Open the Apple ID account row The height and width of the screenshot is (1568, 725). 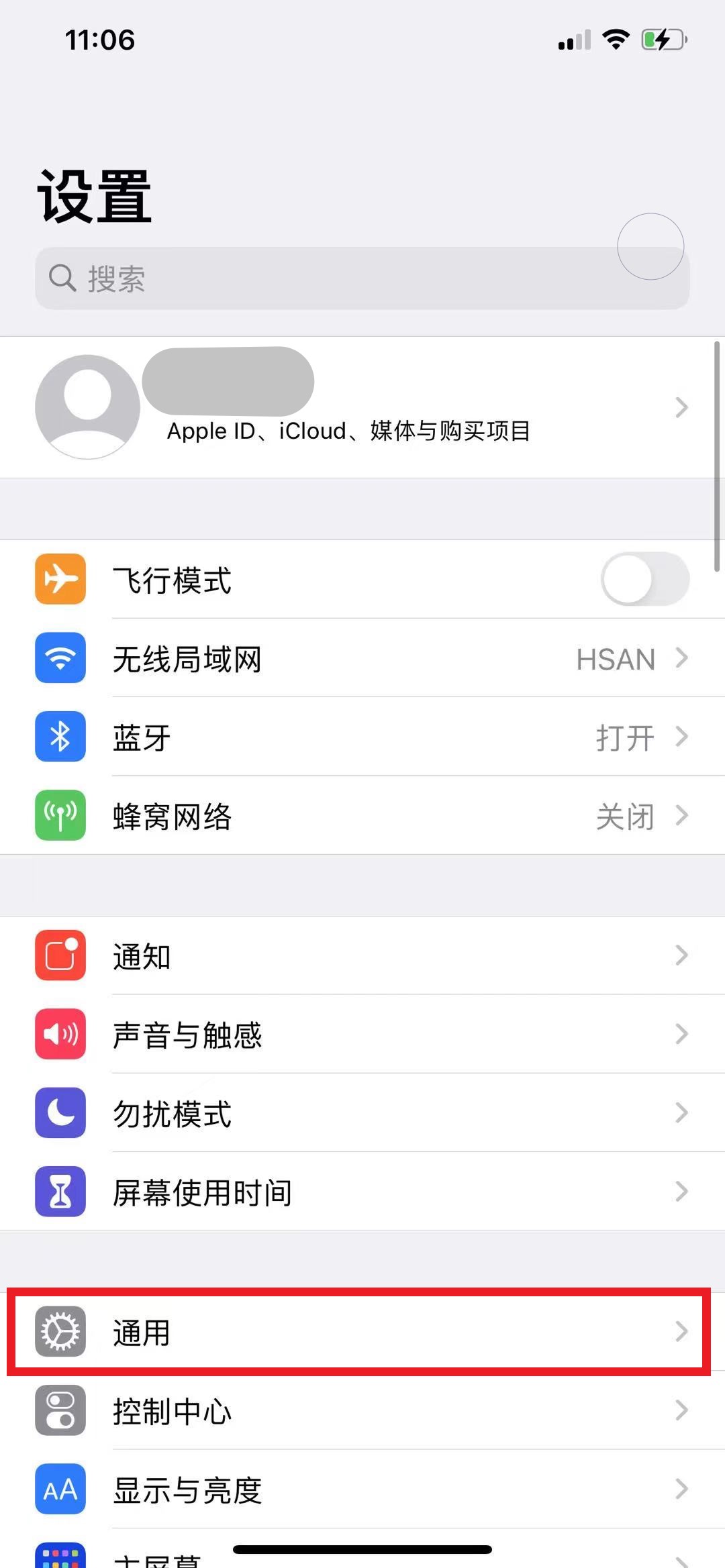coord(362,407)
